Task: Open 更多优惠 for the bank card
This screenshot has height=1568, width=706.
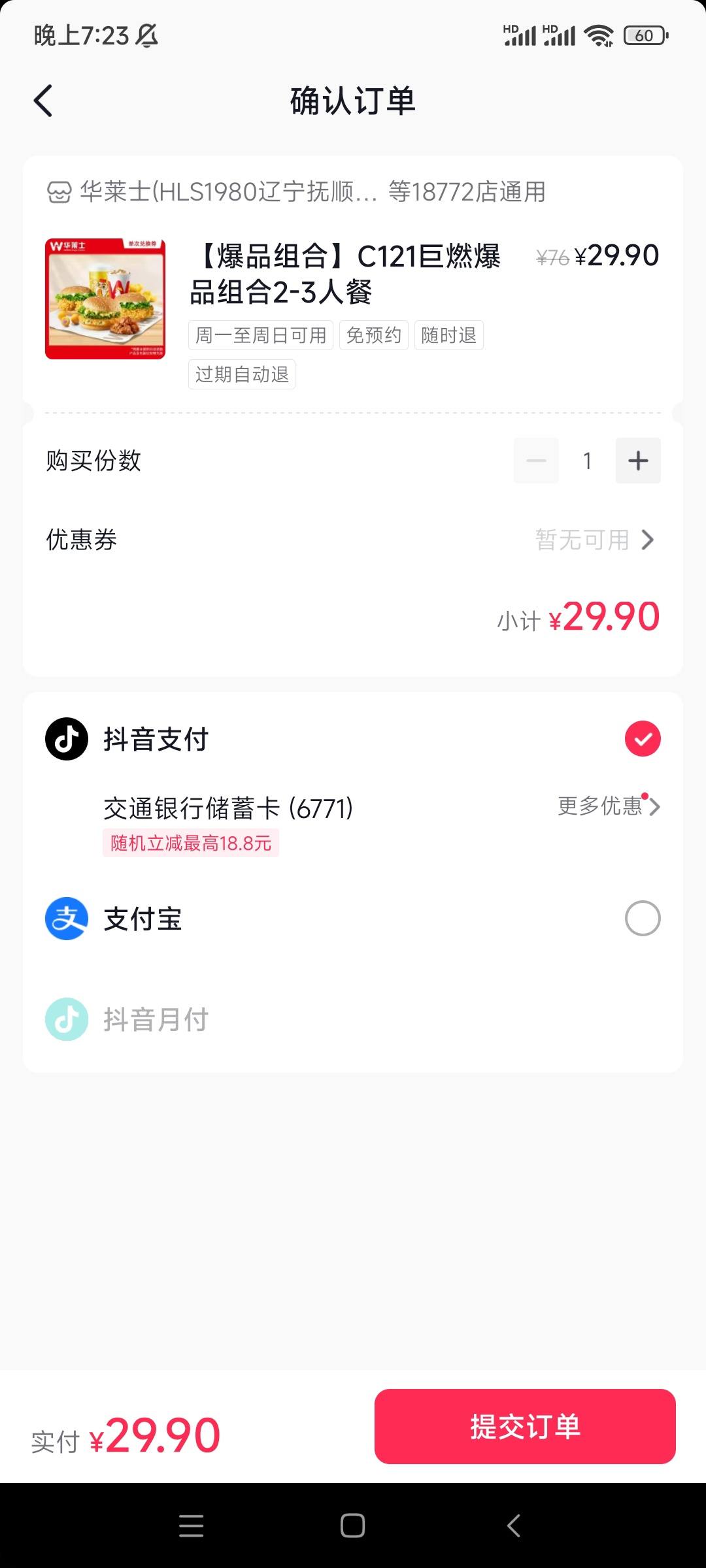Action: click(x=609, y=806)
